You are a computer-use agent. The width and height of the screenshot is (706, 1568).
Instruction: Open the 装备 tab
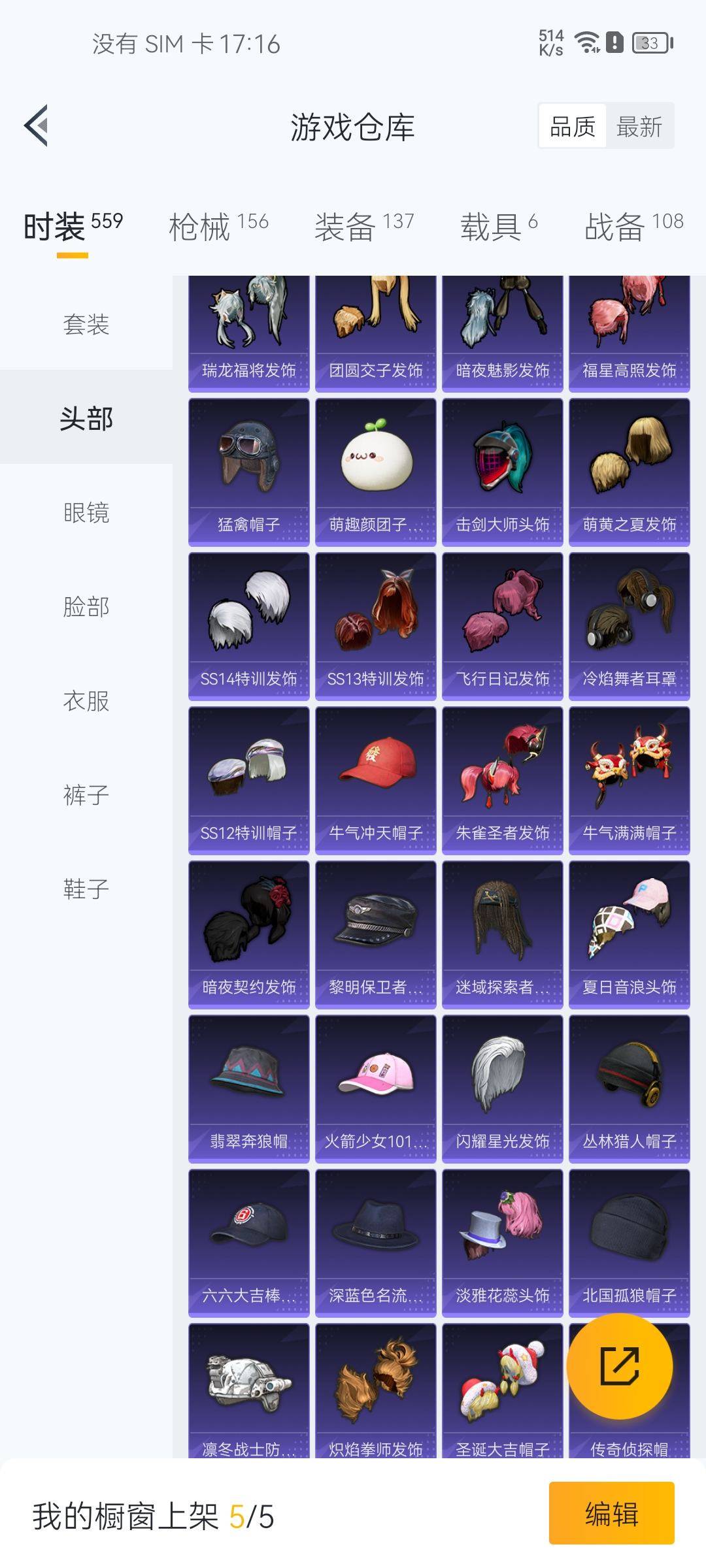[x=364, y=227]
